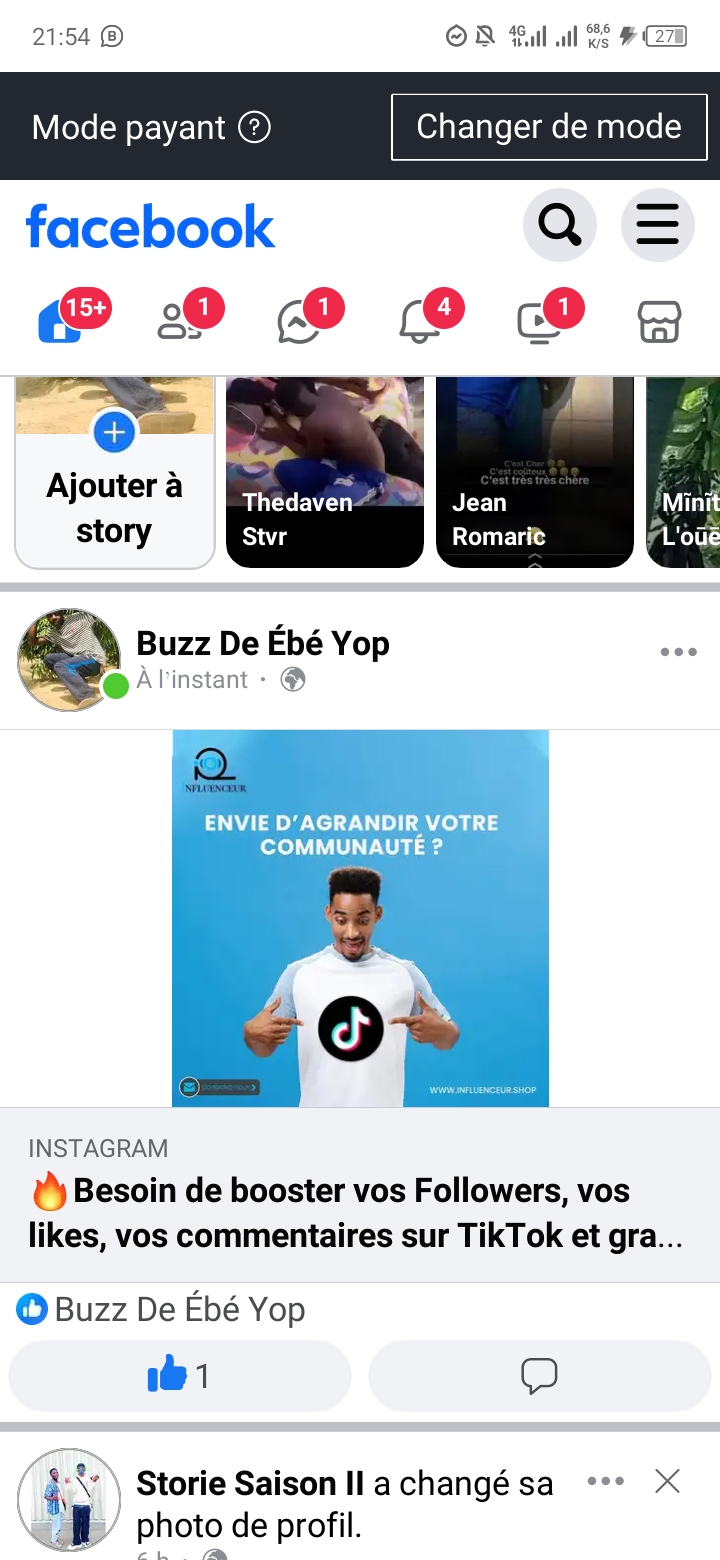Open the friends requests tab

tap(180, 322)
